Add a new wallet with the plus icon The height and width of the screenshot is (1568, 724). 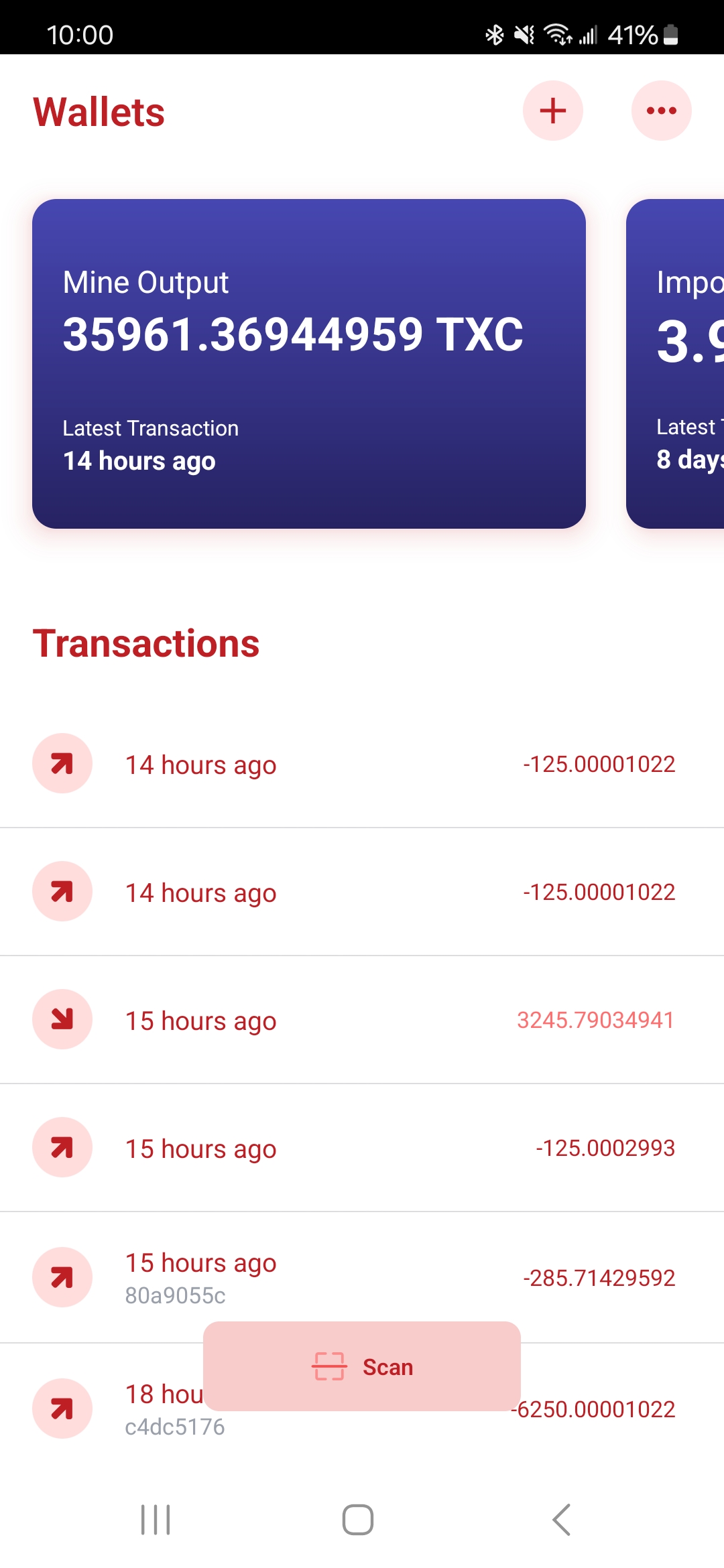click(553, 111)
